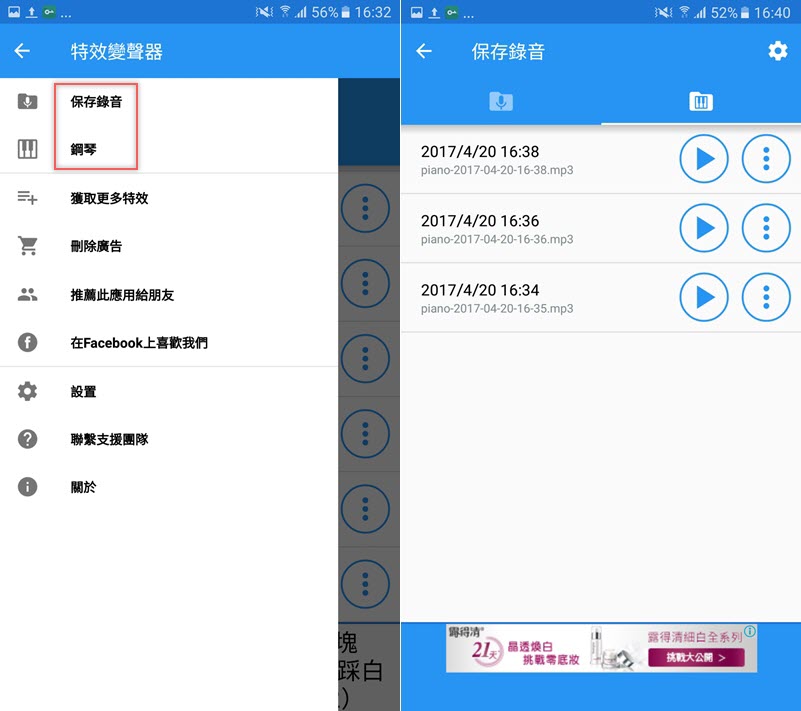
Task: Open the 關於 about entry
Action: coord(84,487)
